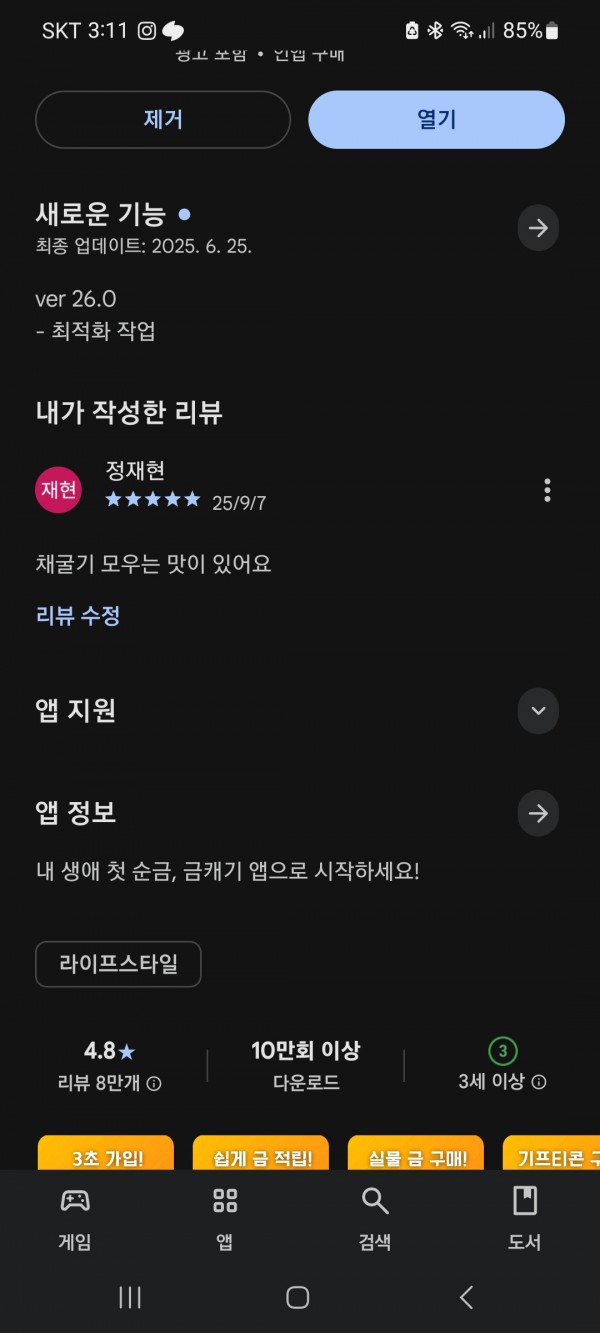This screenshot has height=1333, width=600.
Task: Open the 실물 금 구매! screenshot
Action: (416, 1152)
